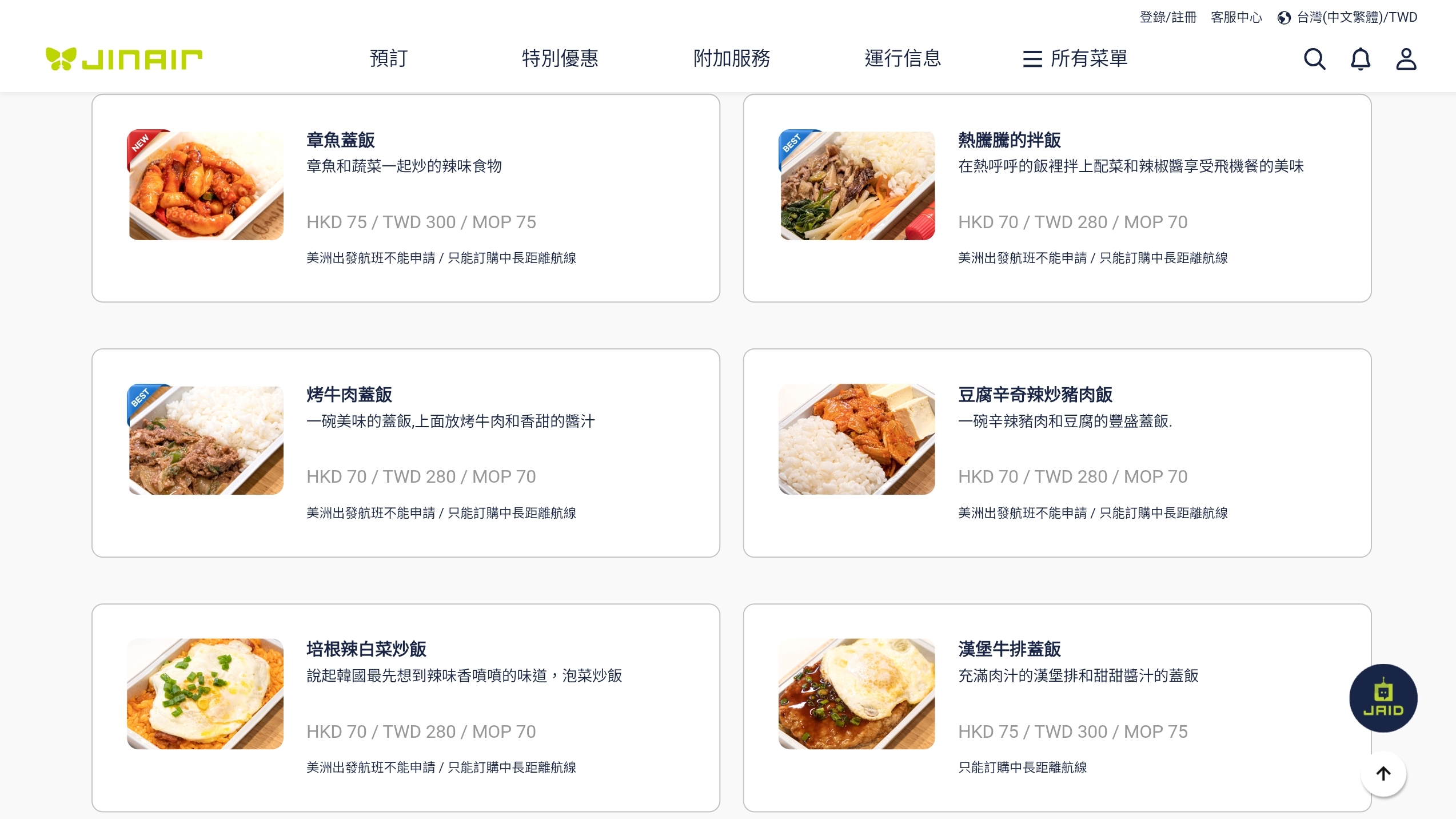The width and height of the screenshot is (1456, 819).
Task: Open the notifications bell
Action: click(x=1361, y=59)
